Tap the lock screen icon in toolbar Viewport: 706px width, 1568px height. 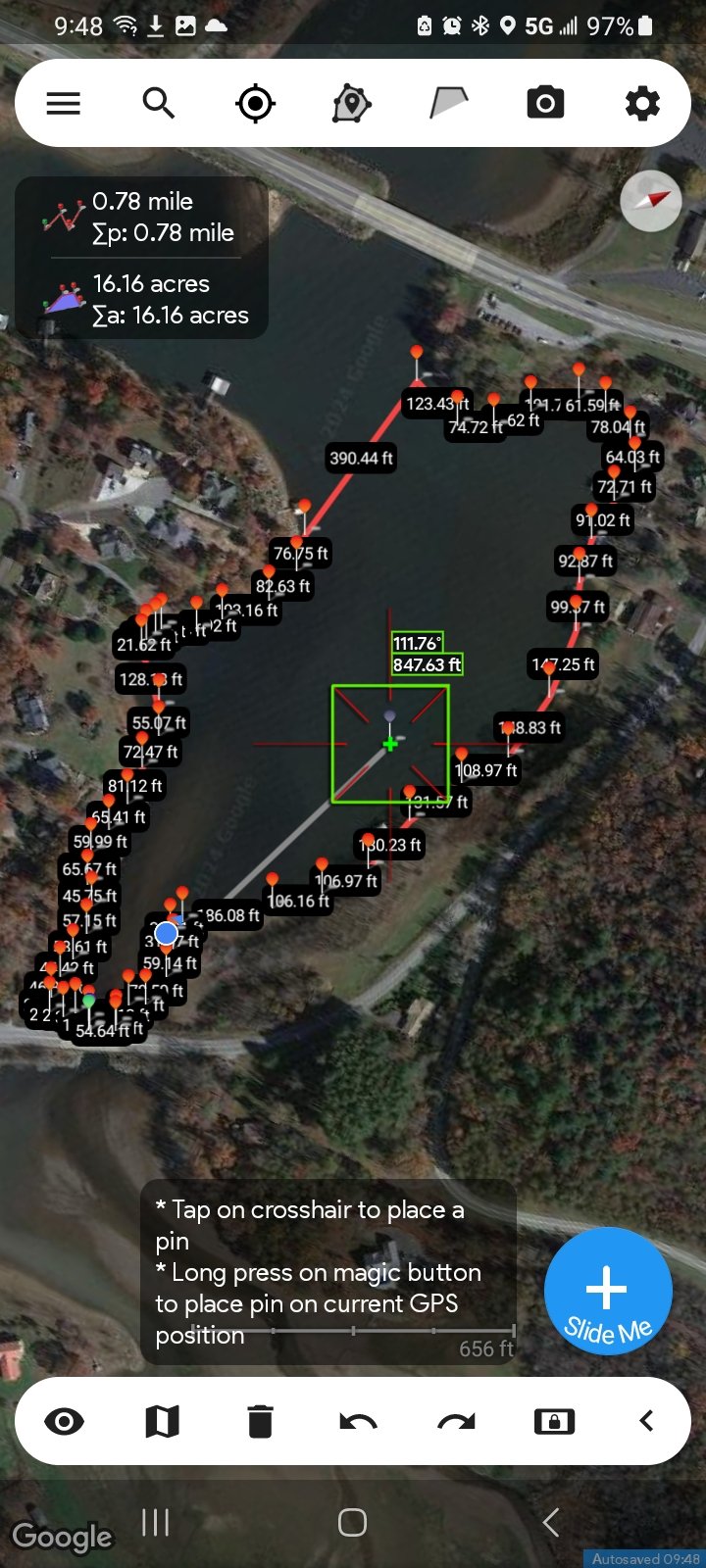click(x=554, y=1421)
